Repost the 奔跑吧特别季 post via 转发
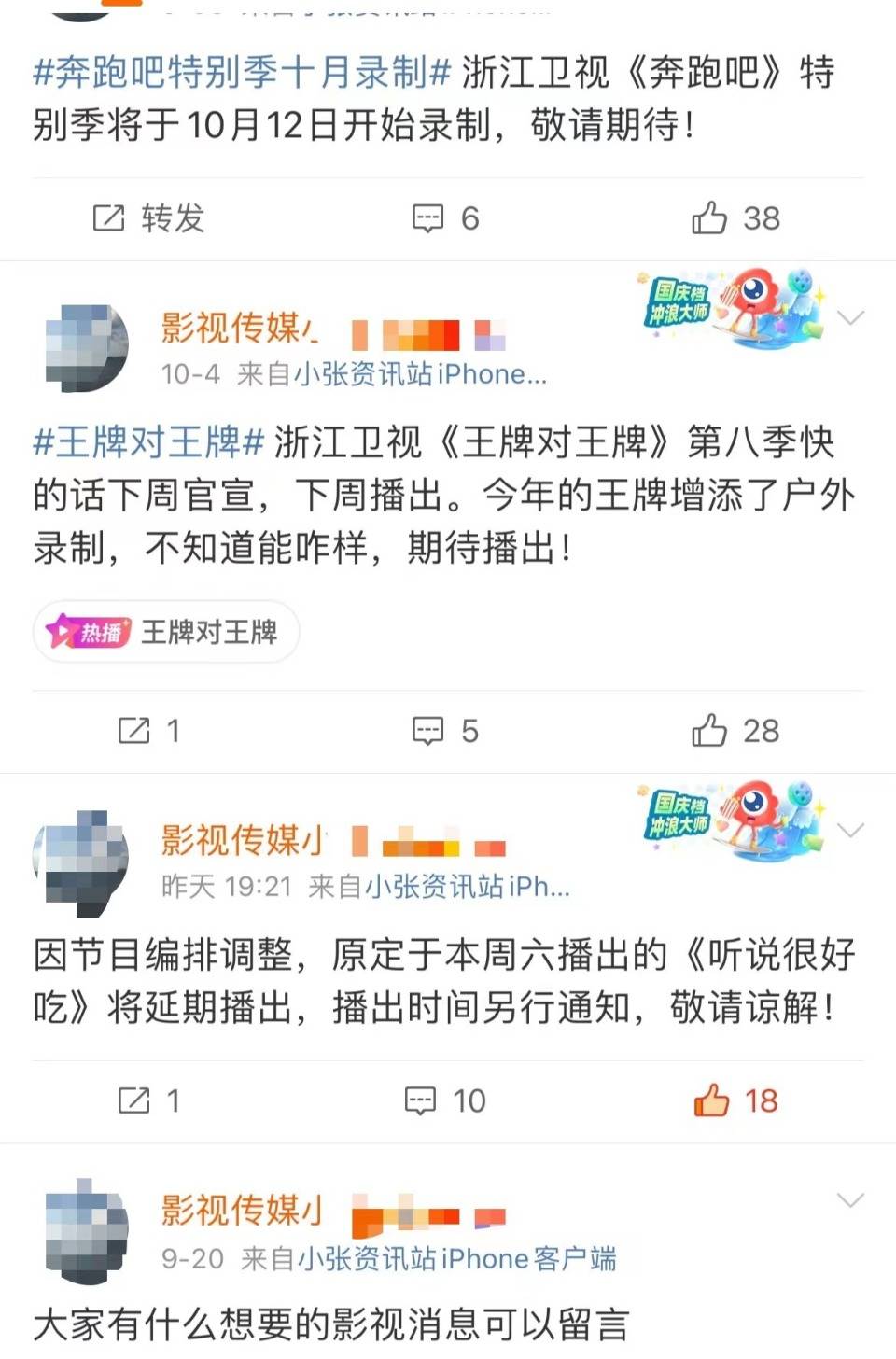896x1359 pixels. (149, 218)
